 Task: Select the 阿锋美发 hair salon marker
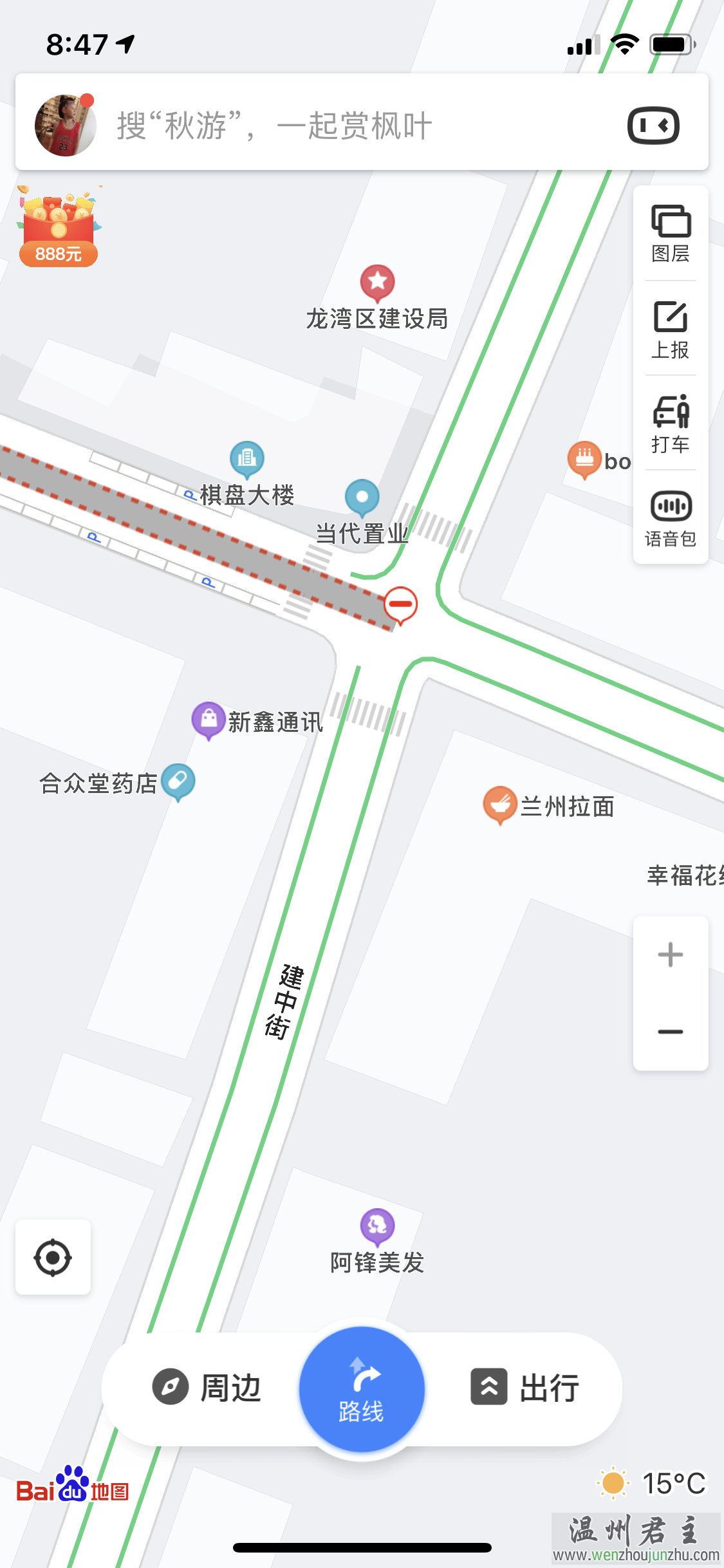pyautogui.click(x=377, y=1226)
